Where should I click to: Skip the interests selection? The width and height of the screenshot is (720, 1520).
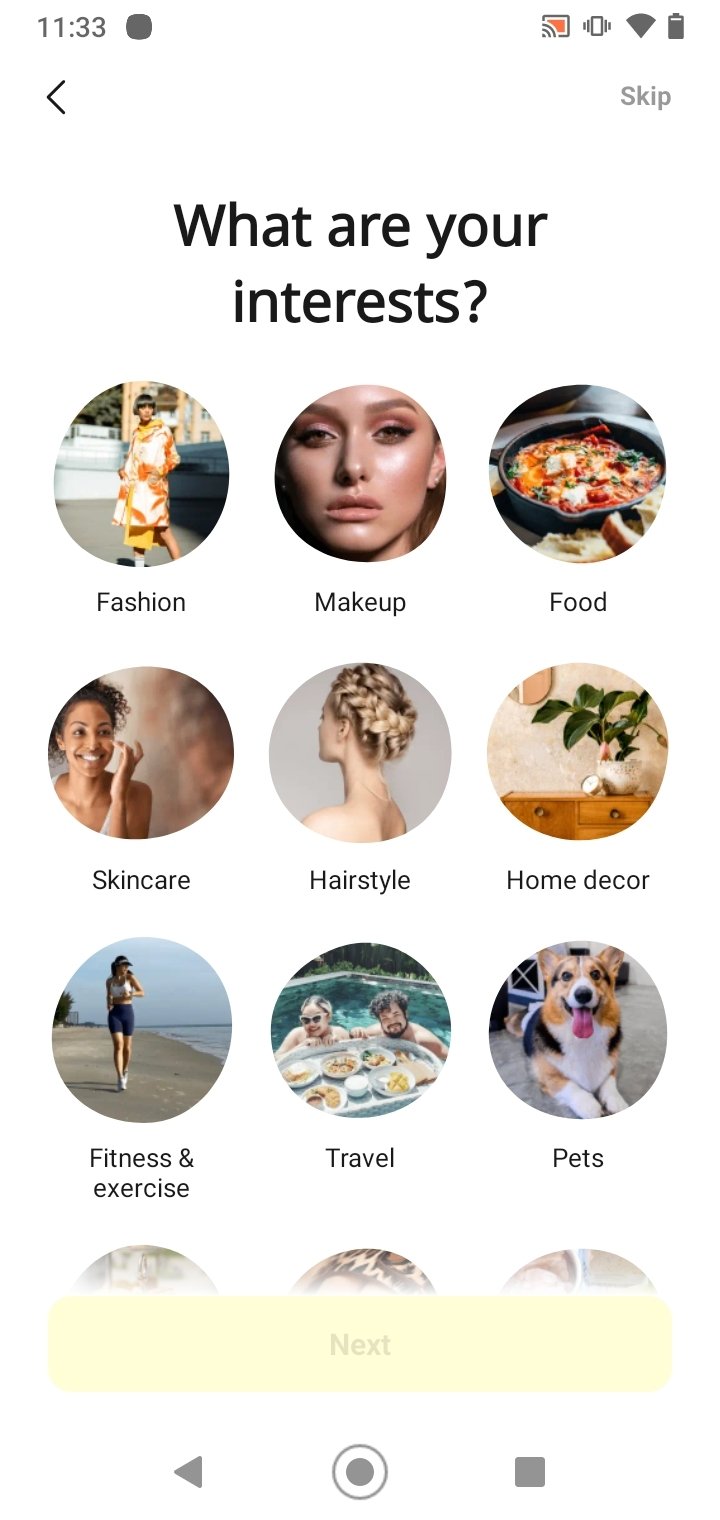click(645, 97)
